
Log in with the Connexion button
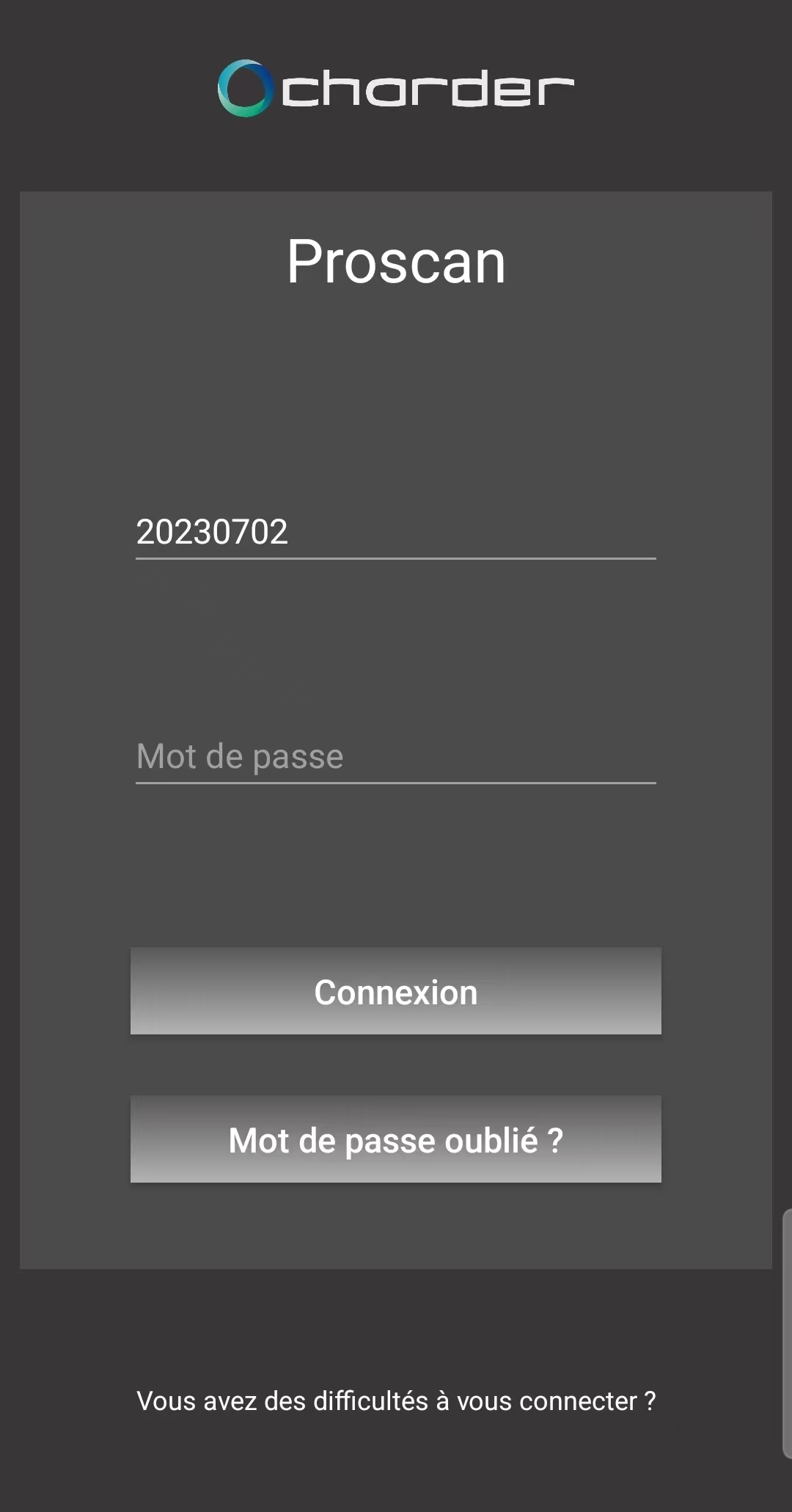pos(395,991)
